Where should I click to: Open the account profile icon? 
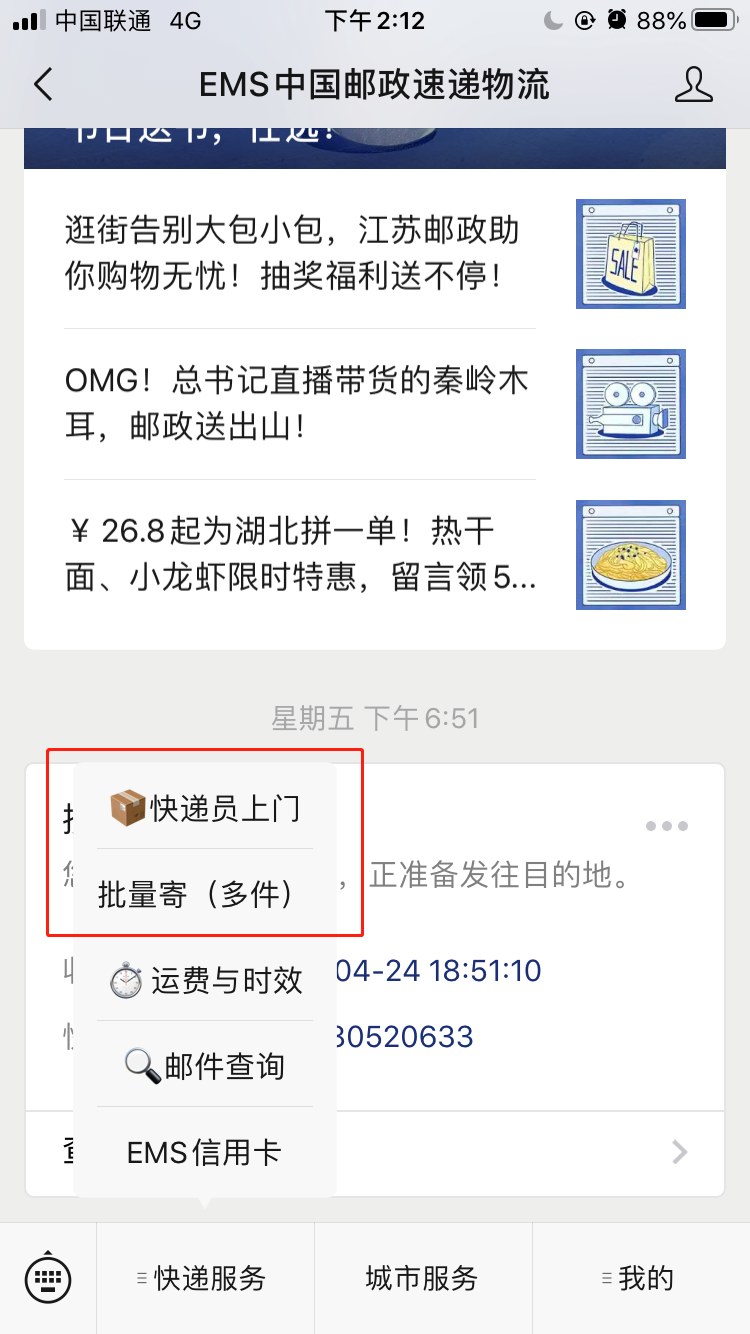pyautogui.click(x=693, y=85)
